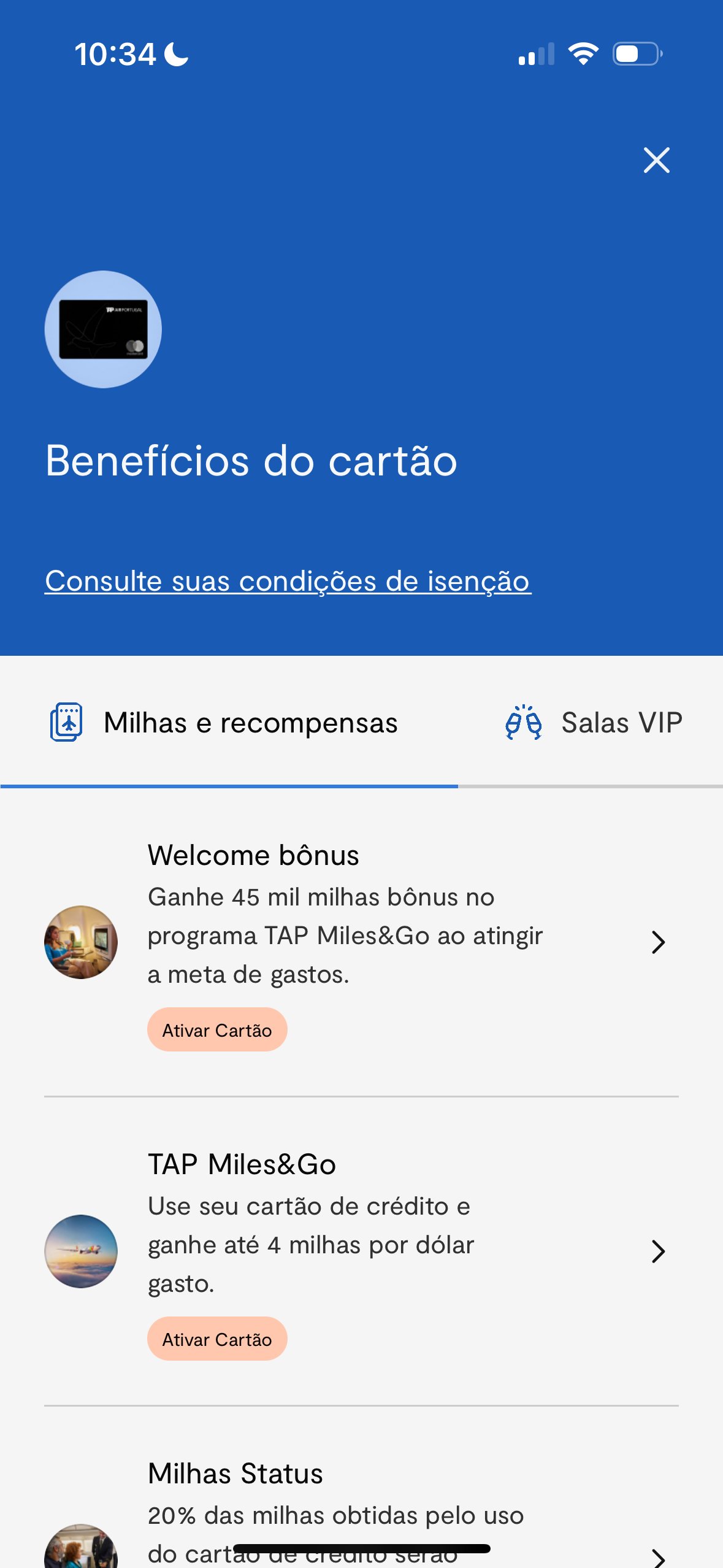The width and height of the screenshot is (723, 1568).
Task: Close the card benefits screen
Action: pyautogui.click(x=656, y=160)
